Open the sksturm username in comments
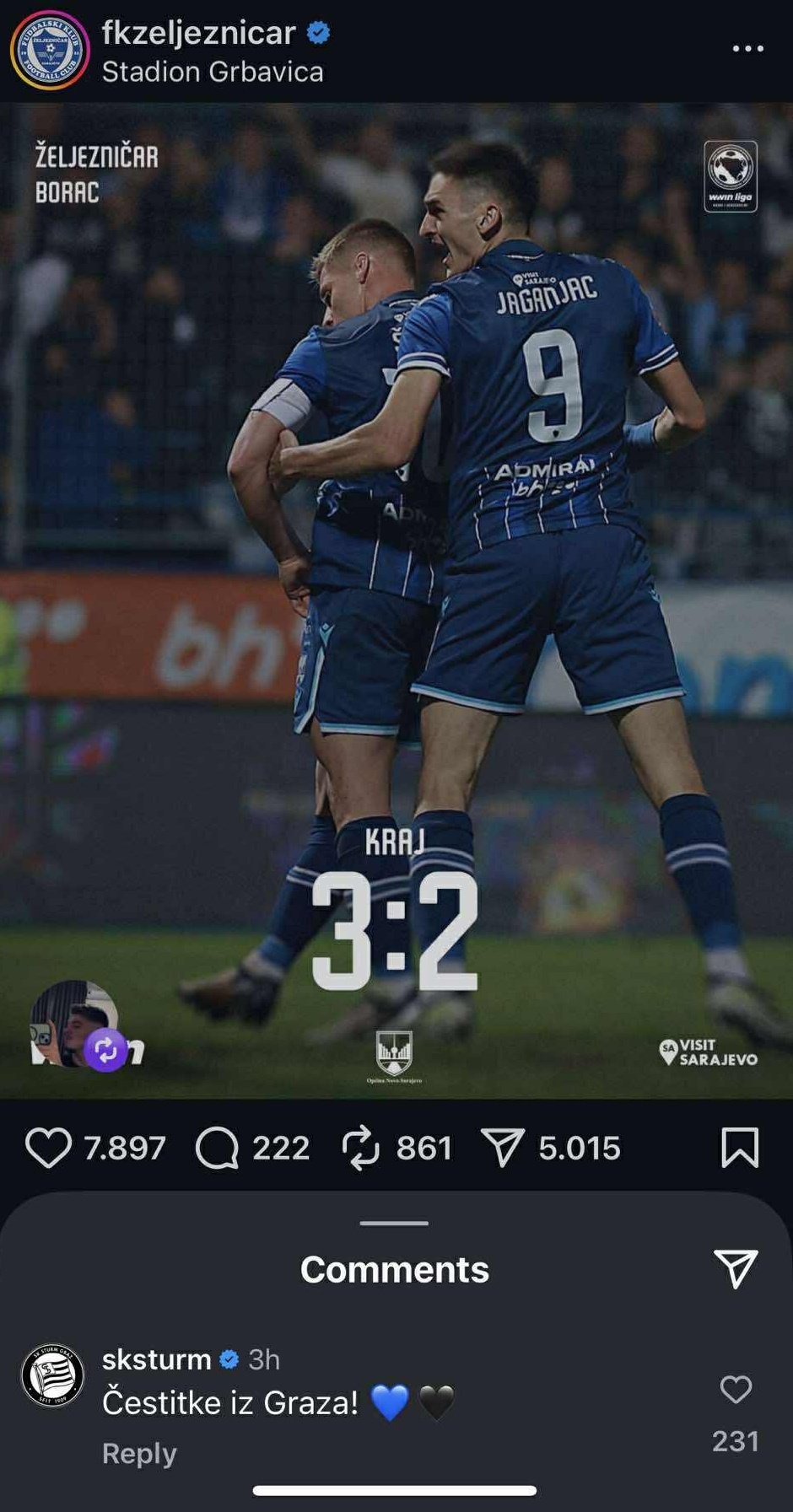793x1512 pixels. (157, 1359)
